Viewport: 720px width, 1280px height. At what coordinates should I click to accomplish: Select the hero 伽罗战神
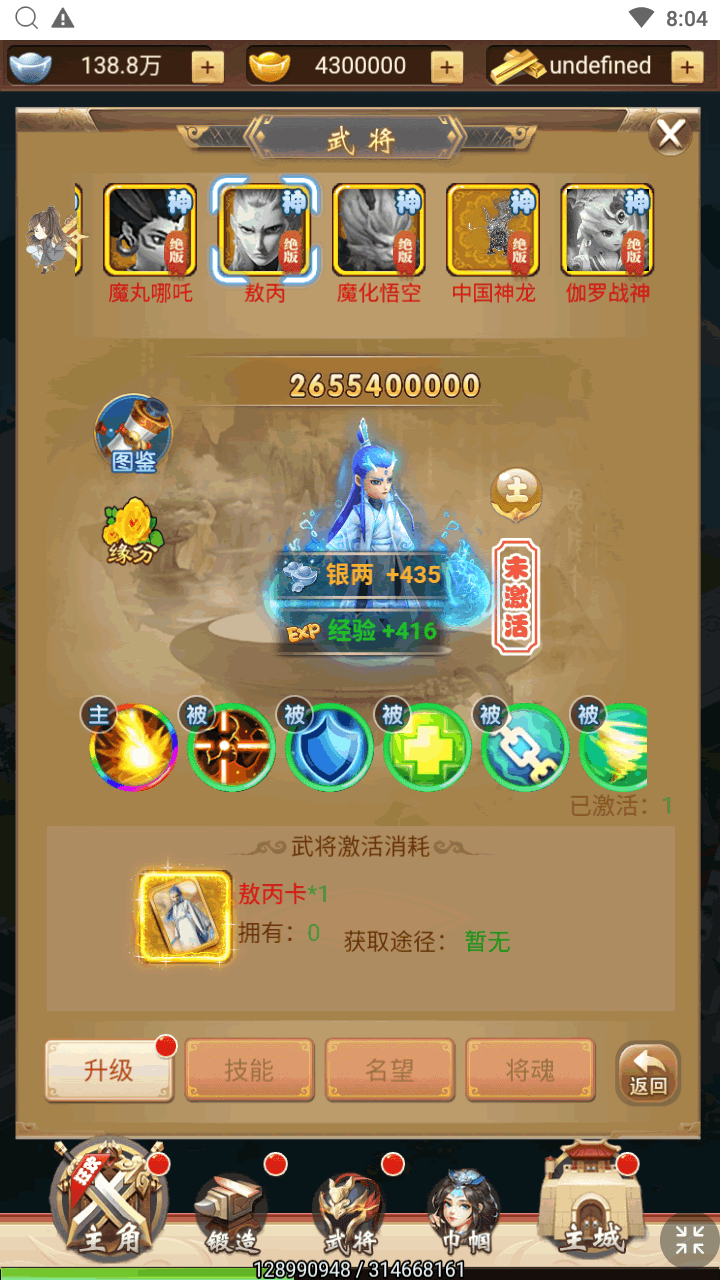click(607, 230)
